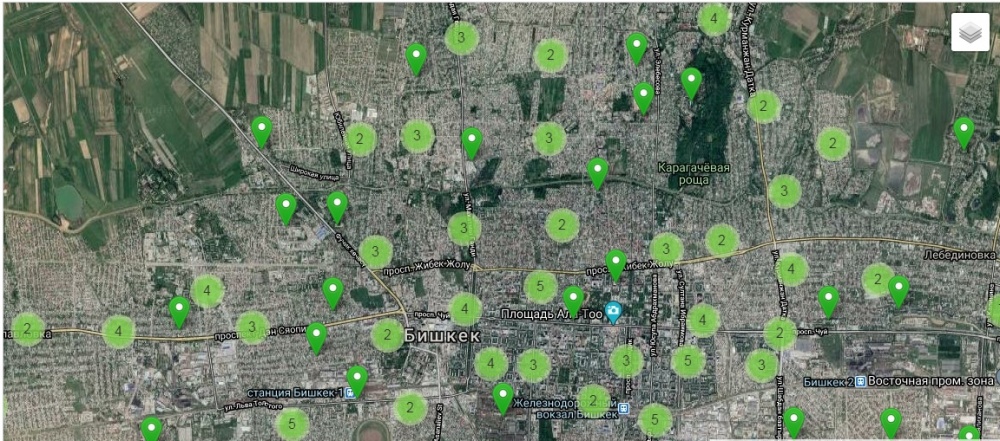
Task: Expand the 2 cluster left of Бишкек label
Action: (x=387, y=335)
